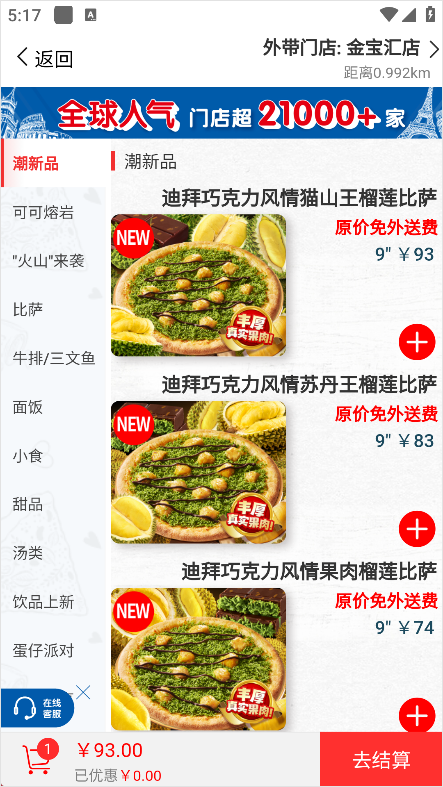Screen dimensions: 443x787
Task: Open the 小食 category
Action: pyautogui.click(x=54, y=456)
